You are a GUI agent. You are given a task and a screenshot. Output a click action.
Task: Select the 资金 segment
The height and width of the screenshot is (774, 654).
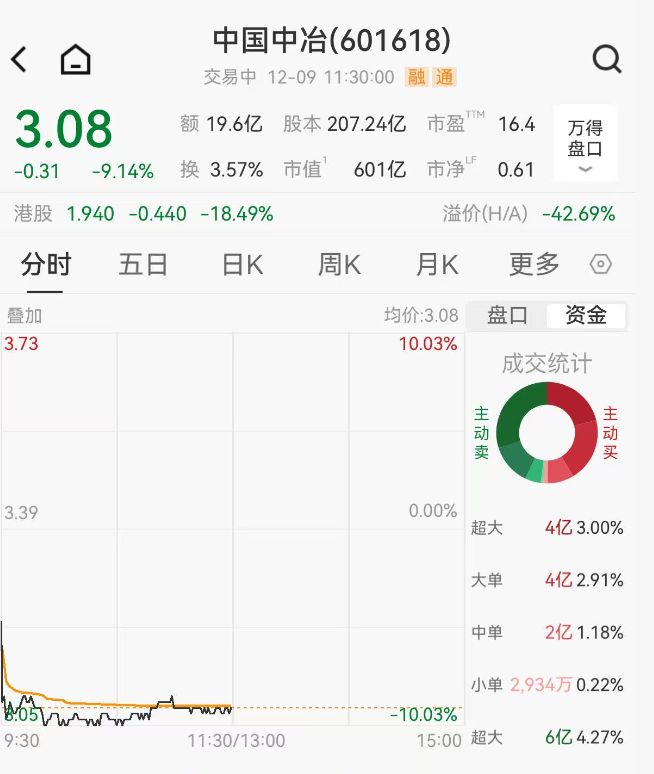586,316
